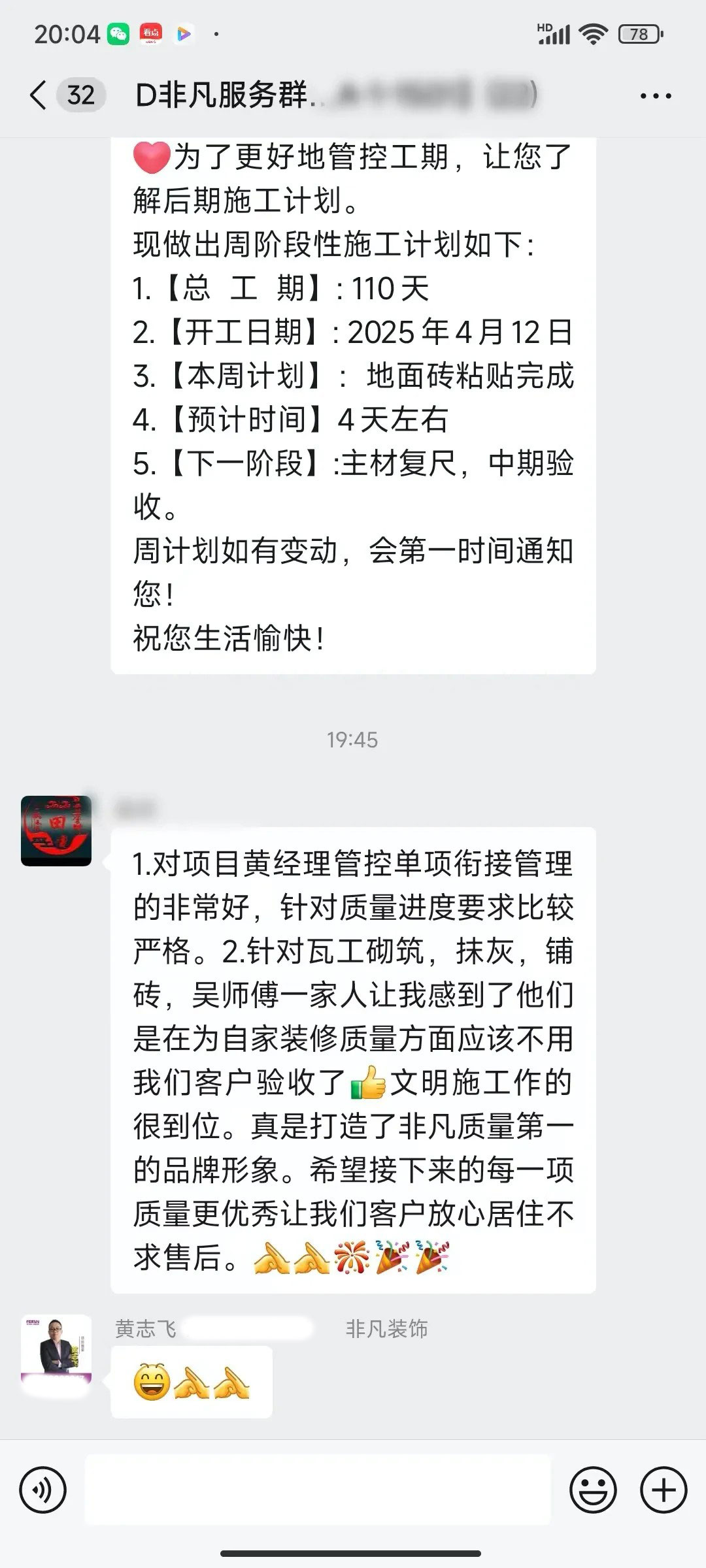Screen dimensions: 706x1568
Task: Open the group chat overflow menu
Action: [656, 96]
